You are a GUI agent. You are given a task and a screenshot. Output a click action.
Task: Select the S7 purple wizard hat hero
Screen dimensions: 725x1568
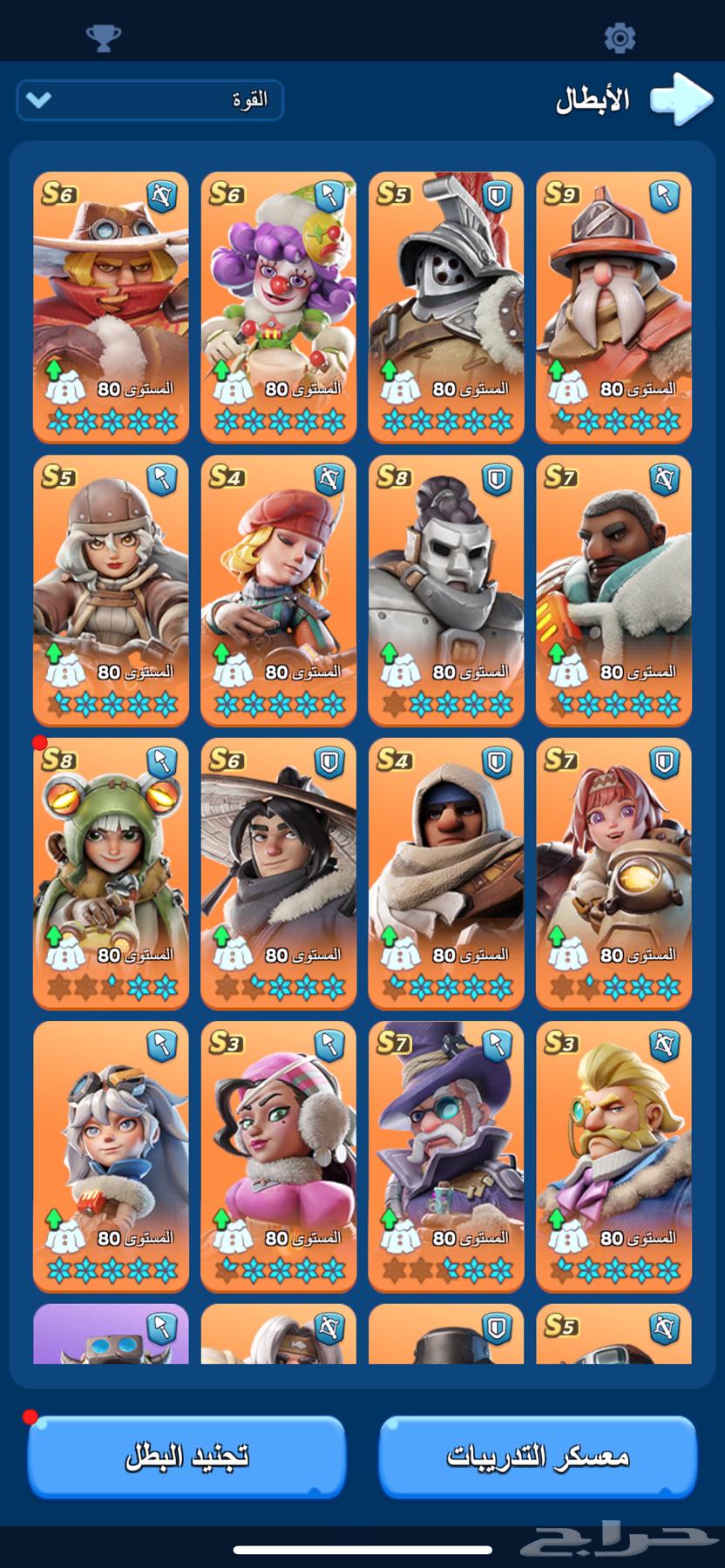click(446, 1156)
